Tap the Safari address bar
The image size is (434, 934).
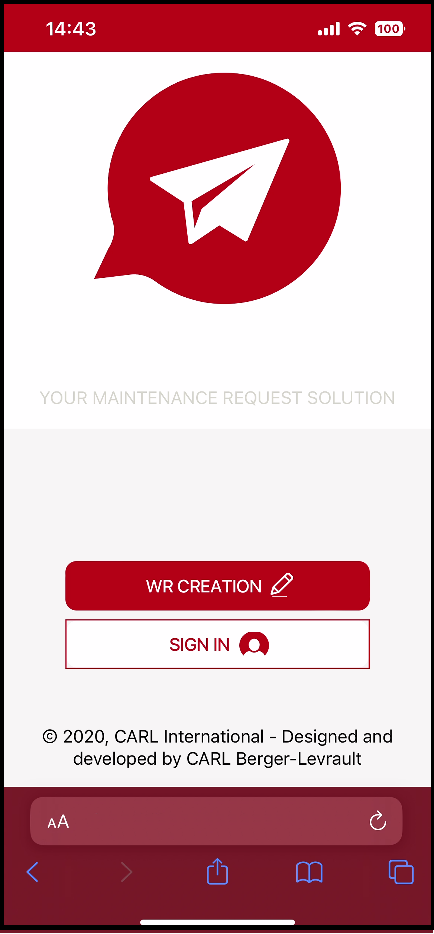click(x=216, y=821)
